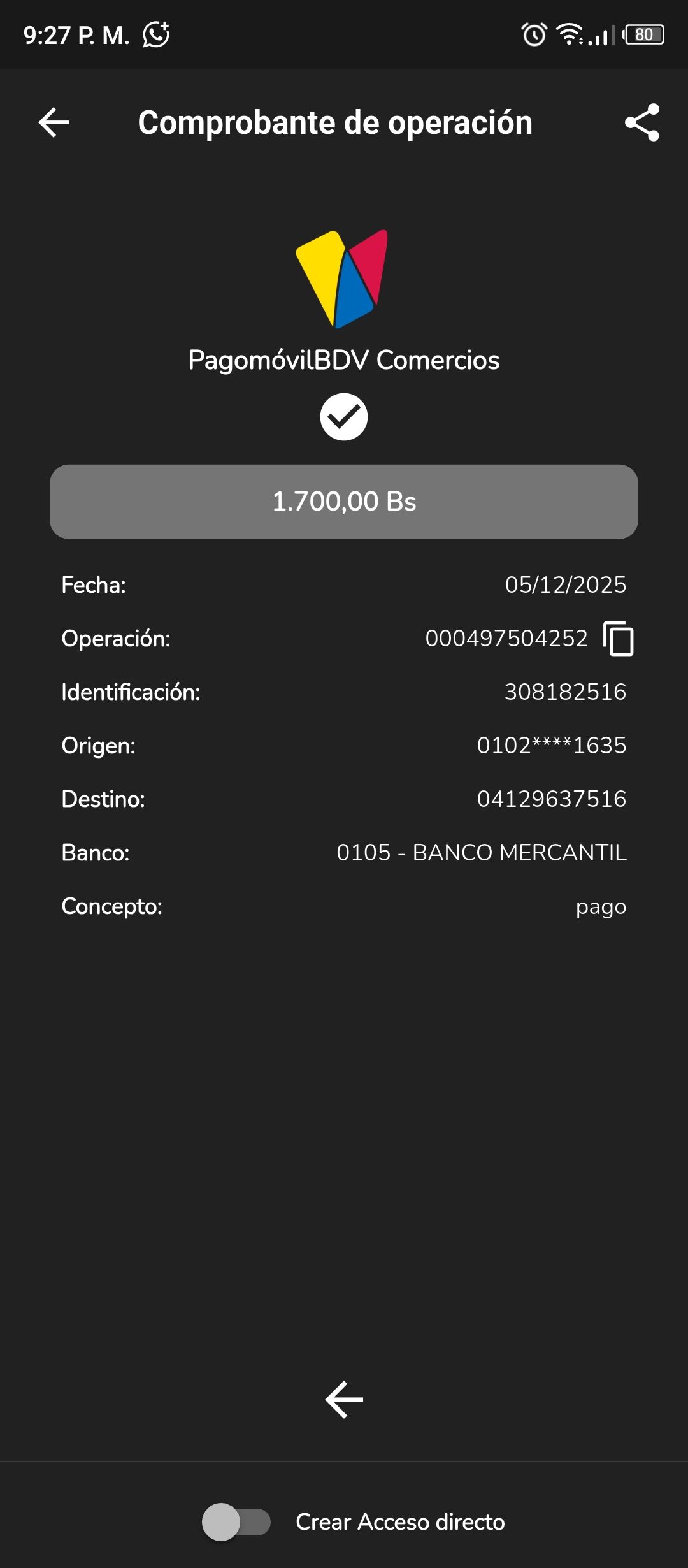This screenshot has height=1568, width=688.
Task: Share the operation receipt
Action: (x=641, y=122)
